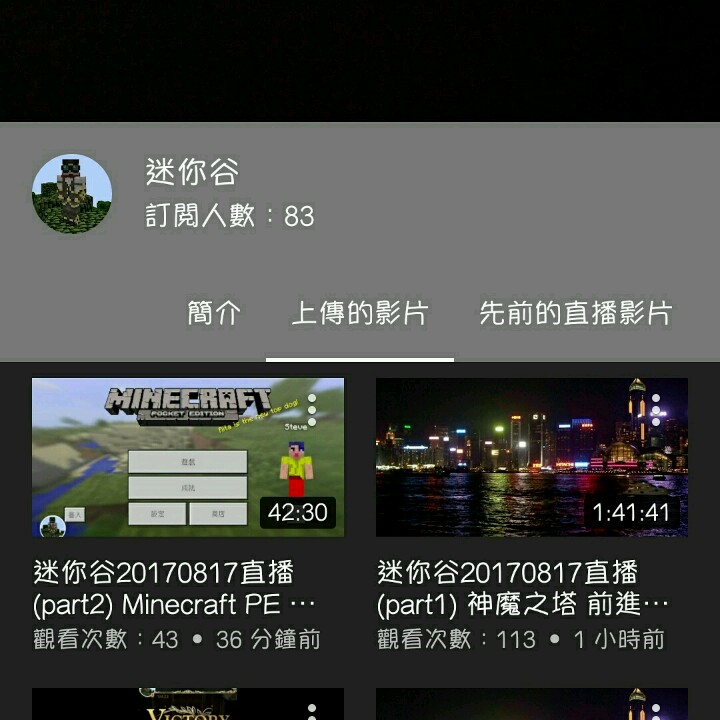This screenshot has width=720, height=720.
Task: Select the 上傳的影片 tab
Action: tap(359, 313)
